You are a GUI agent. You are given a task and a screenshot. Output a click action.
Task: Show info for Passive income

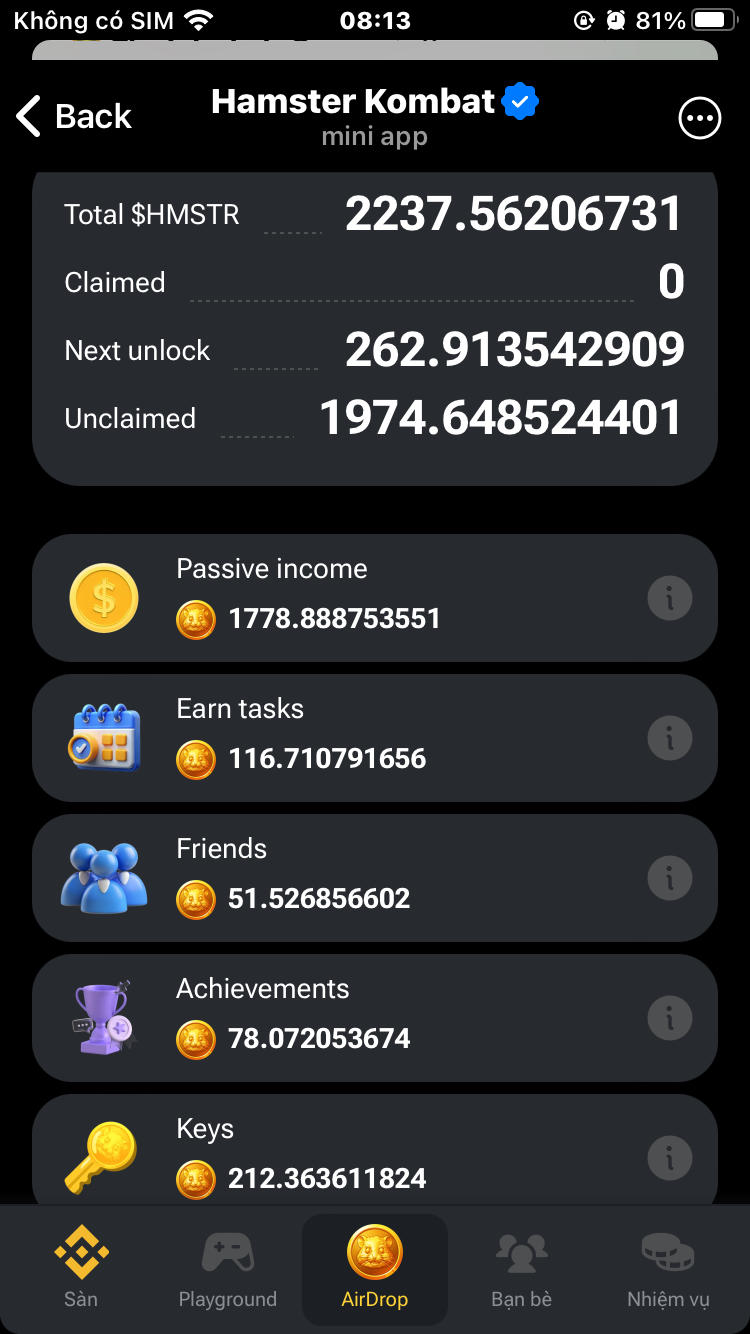tap(669, 598)
